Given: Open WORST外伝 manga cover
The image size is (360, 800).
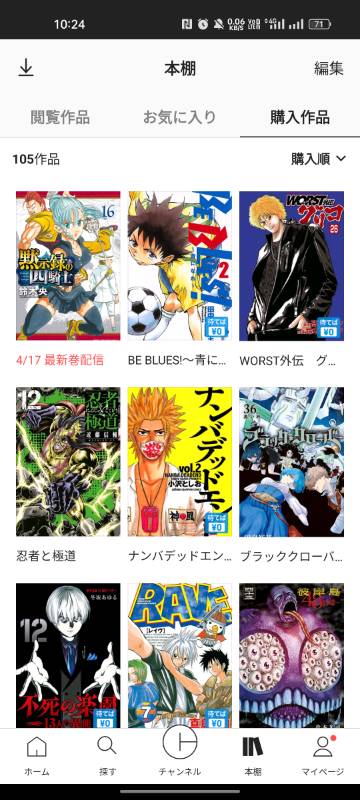Looking at the screenshot, I should [292, 265].
